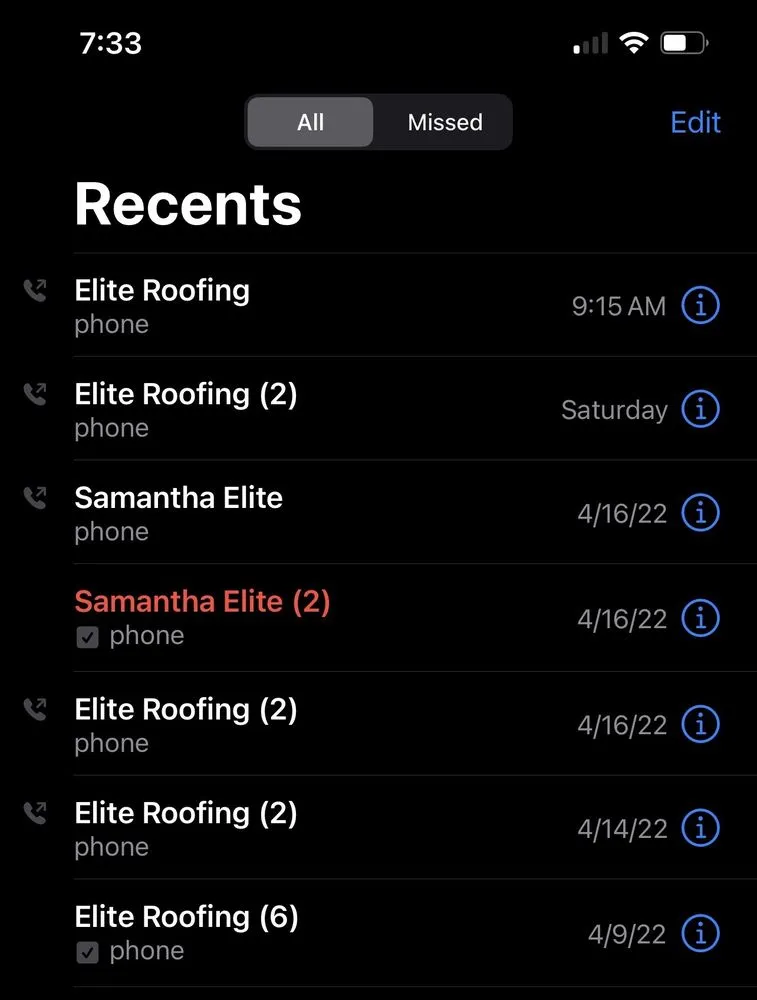Viewport: 757px width, 1000px height.
Task: Switch to the All tab
Action: (310, 122)
